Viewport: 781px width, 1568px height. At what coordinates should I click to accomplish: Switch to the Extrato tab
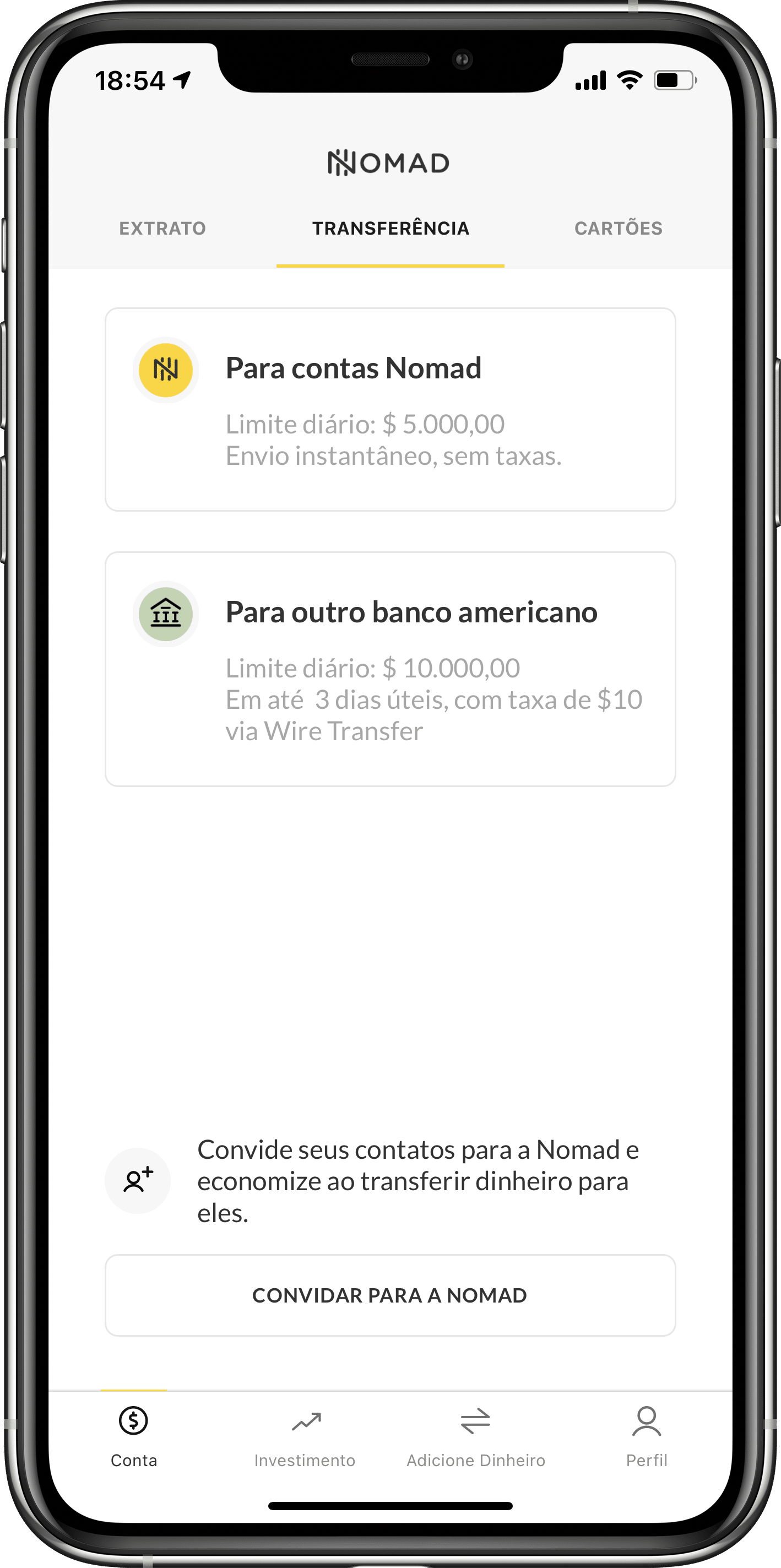162,228
